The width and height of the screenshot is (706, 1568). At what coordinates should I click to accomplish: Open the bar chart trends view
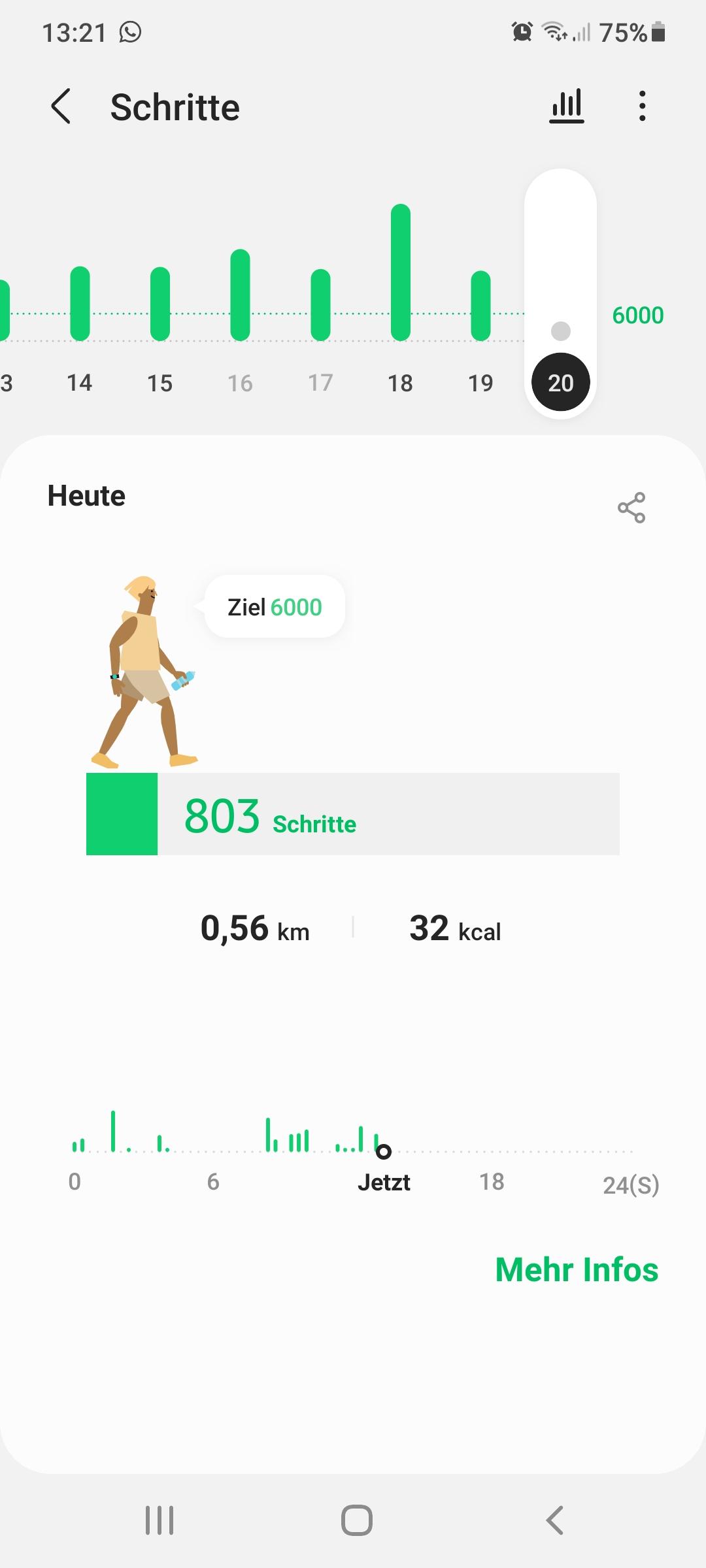coord(566,106)
